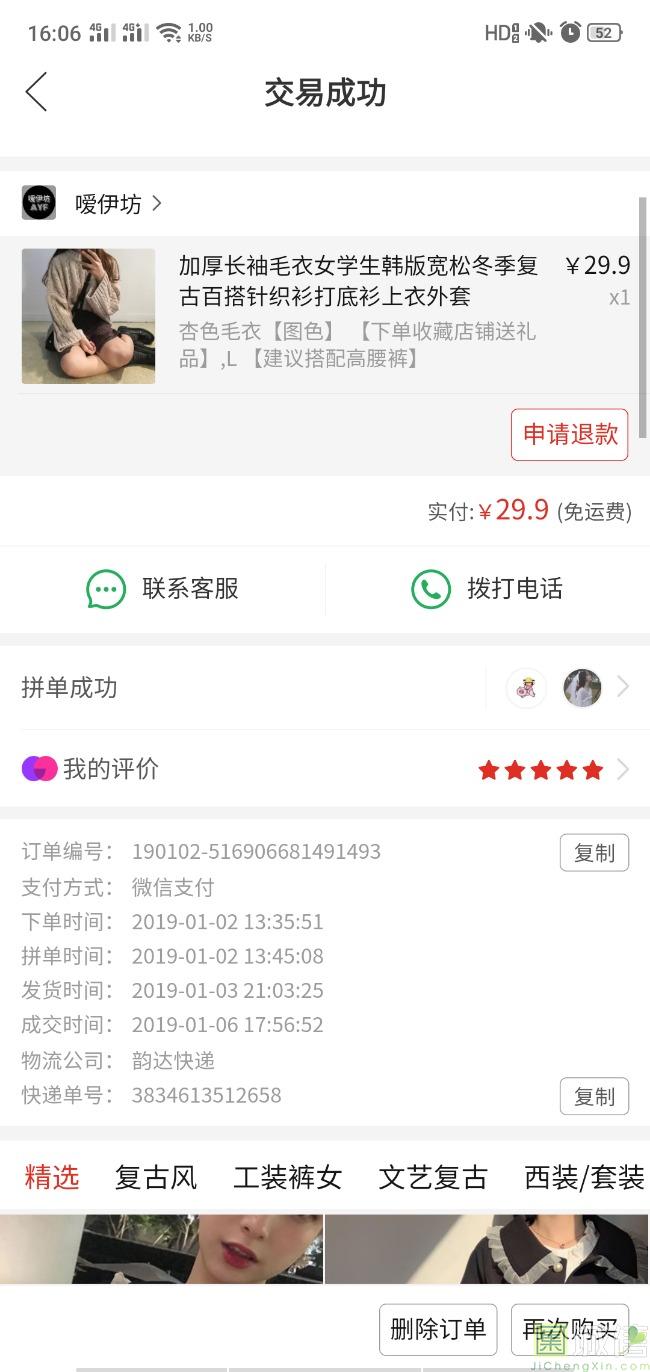Contact customer service via 联系客服
Viewport: 650px width, 1372px height.
click(x=162, y=589)
